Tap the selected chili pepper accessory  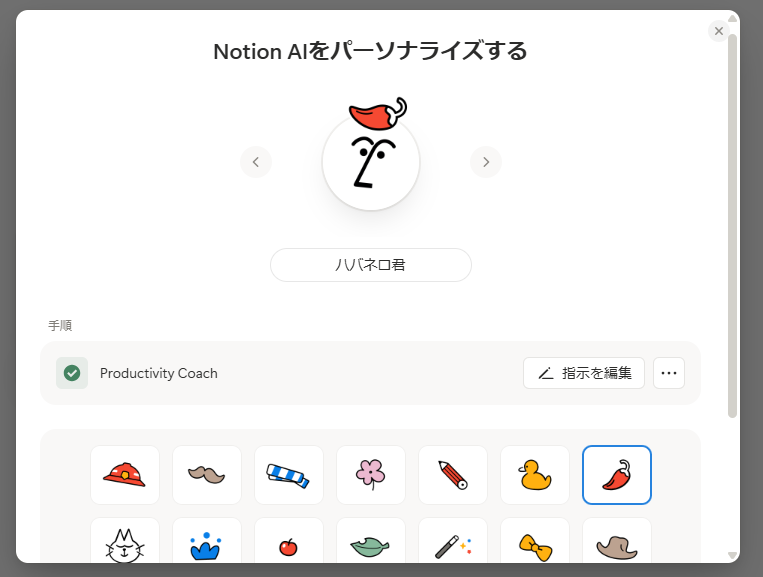coord(617,475)
